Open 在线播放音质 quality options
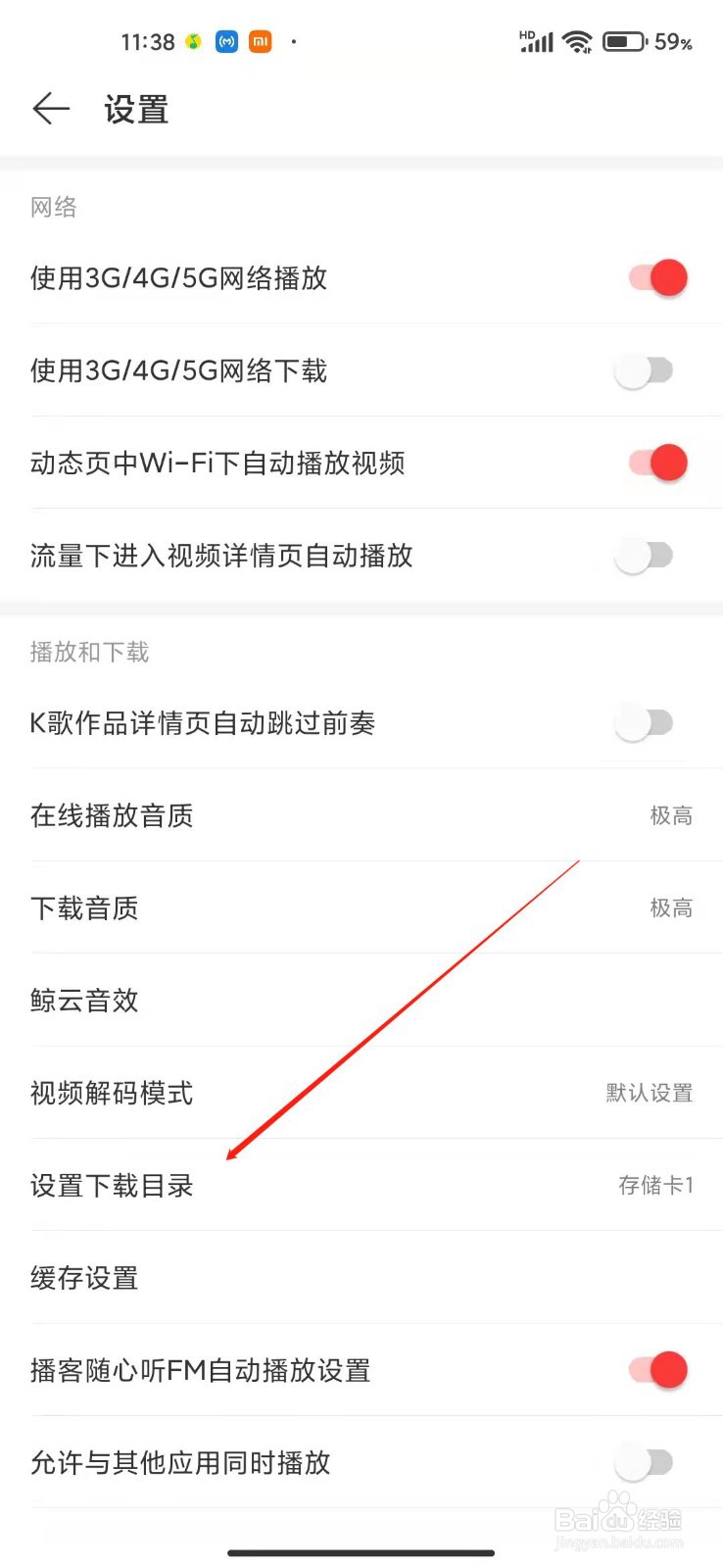Screen dimensions: 723x1568 pos(361,815)
